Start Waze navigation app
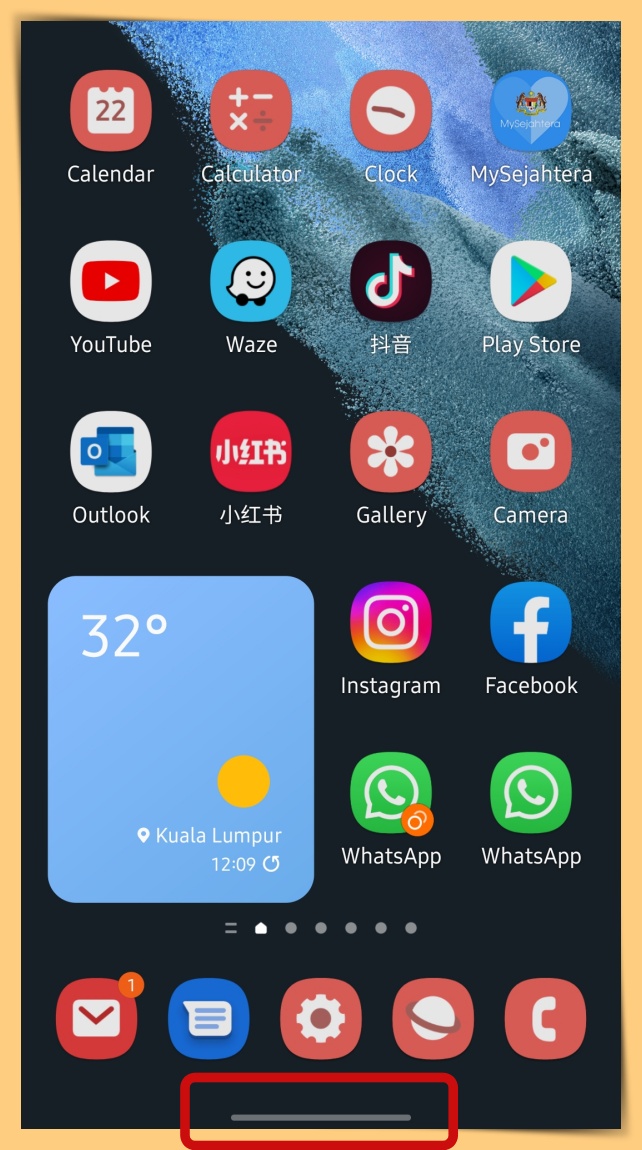The width and height of the screenshot is (642, 1150). [251, 281]
